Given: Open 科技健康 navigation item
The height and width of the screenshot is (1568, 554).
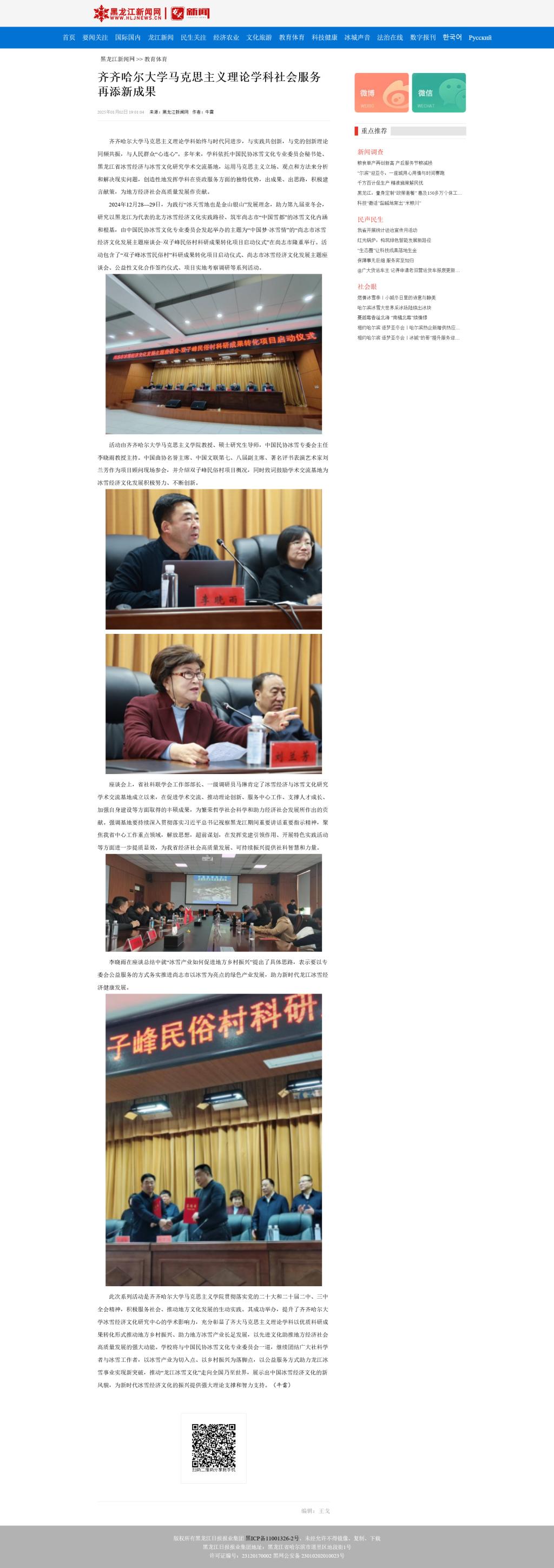Looking at the screenshot, I should pos(325,38).
